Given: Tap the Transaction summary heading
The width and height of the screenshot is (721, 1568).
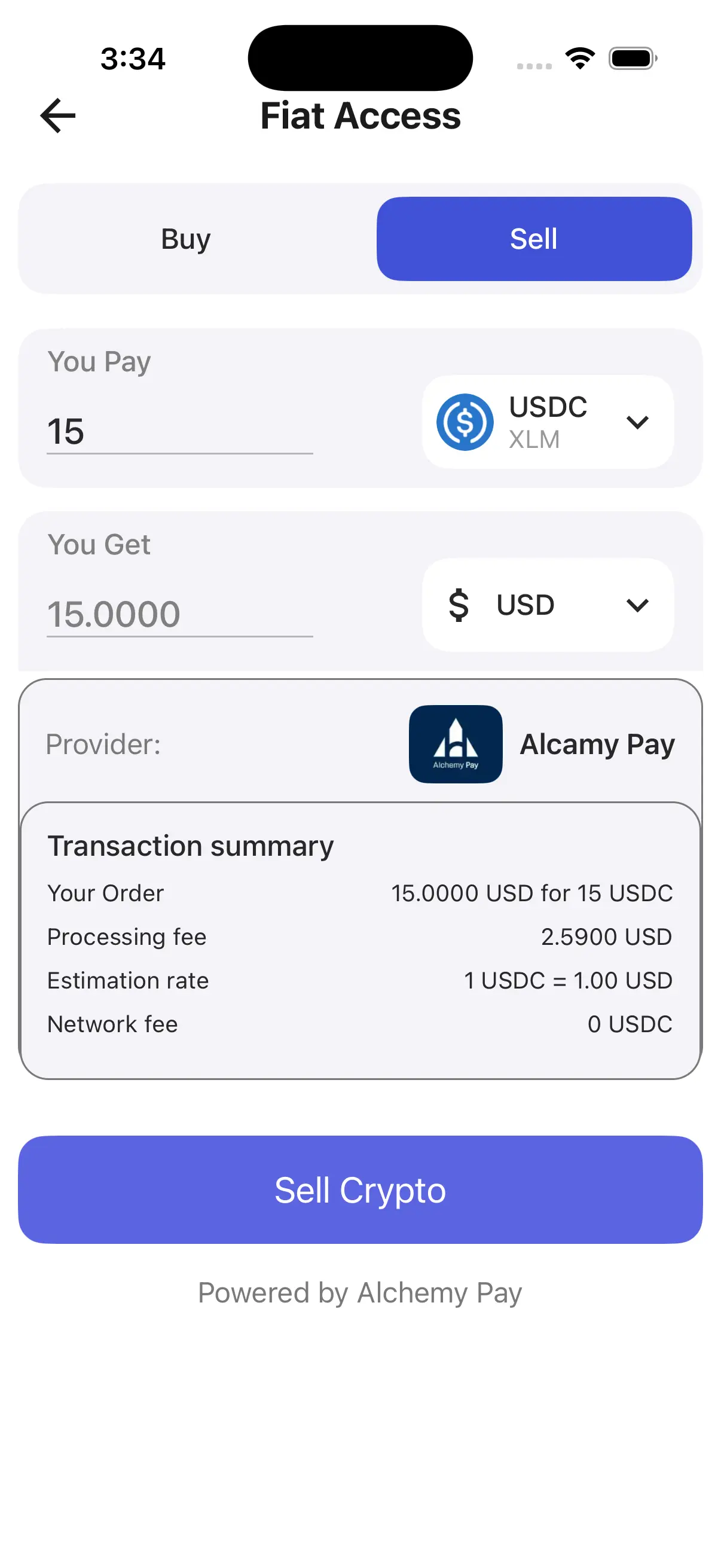Looking at the screenshot, I should [191, 845].
